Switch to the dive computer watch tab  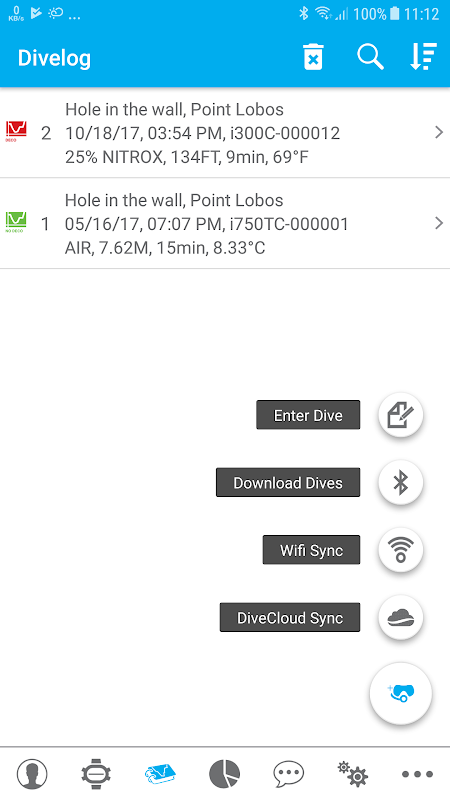[96, 774]
